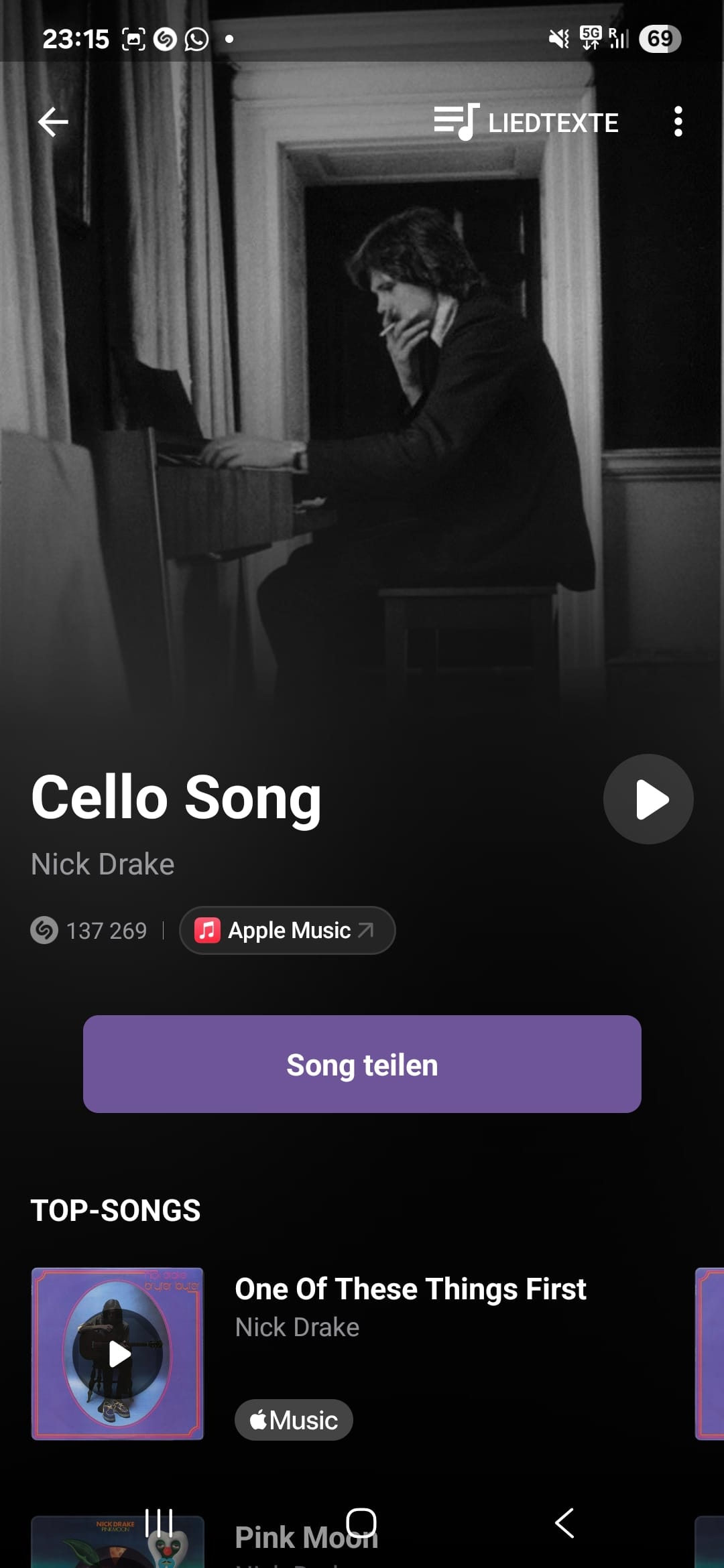Open Cello Song in Apple Music
This screenshot has height=1568, width=724.
click(x=288, y=930)
